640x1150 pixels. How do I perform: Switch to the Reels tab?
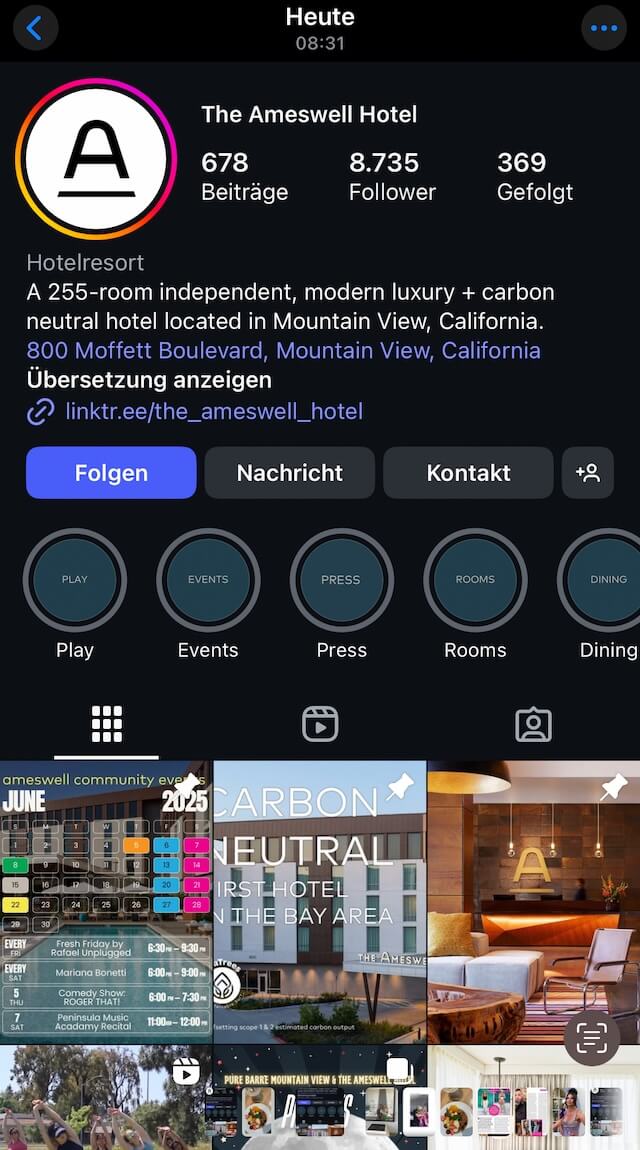click(x=320, y=725)
